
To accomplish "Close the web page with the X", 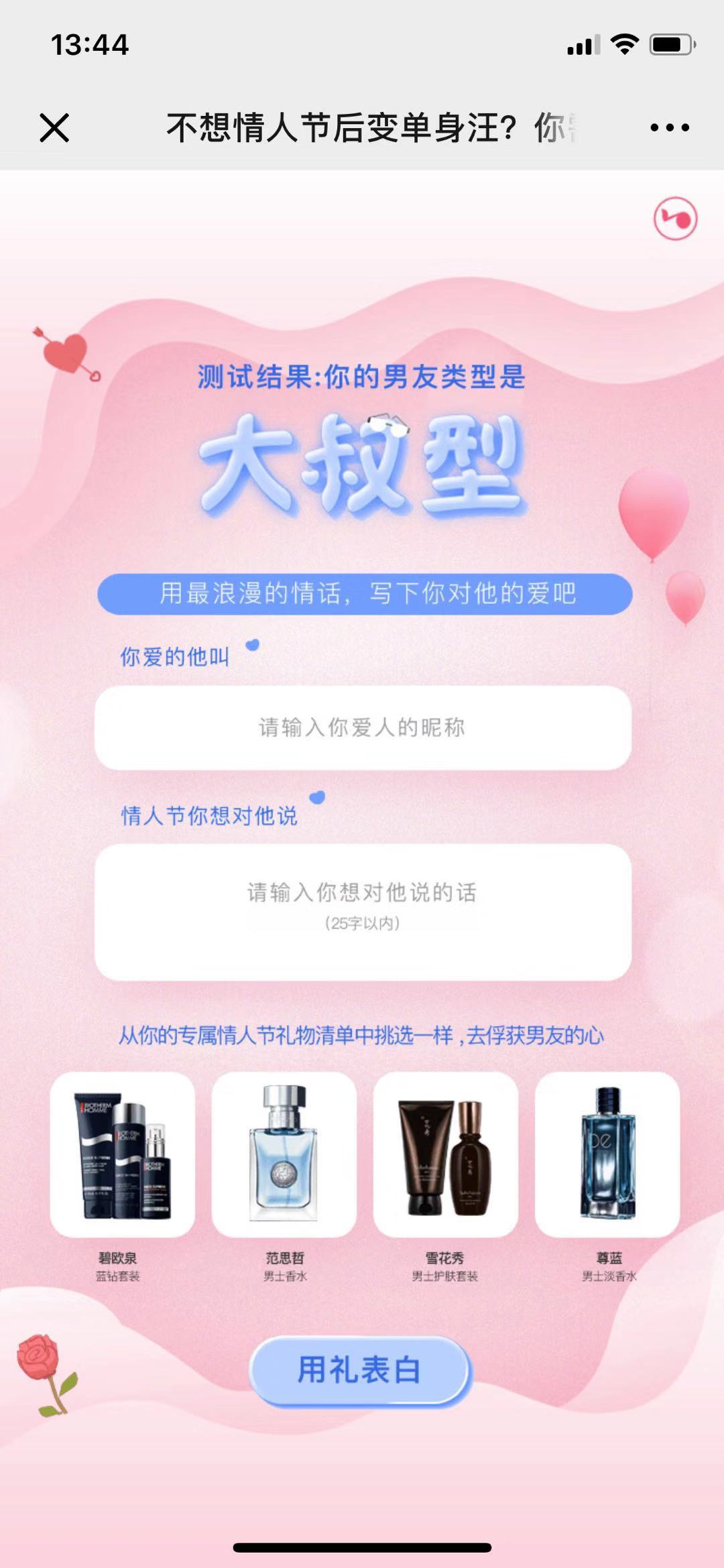I will [54, 127].
